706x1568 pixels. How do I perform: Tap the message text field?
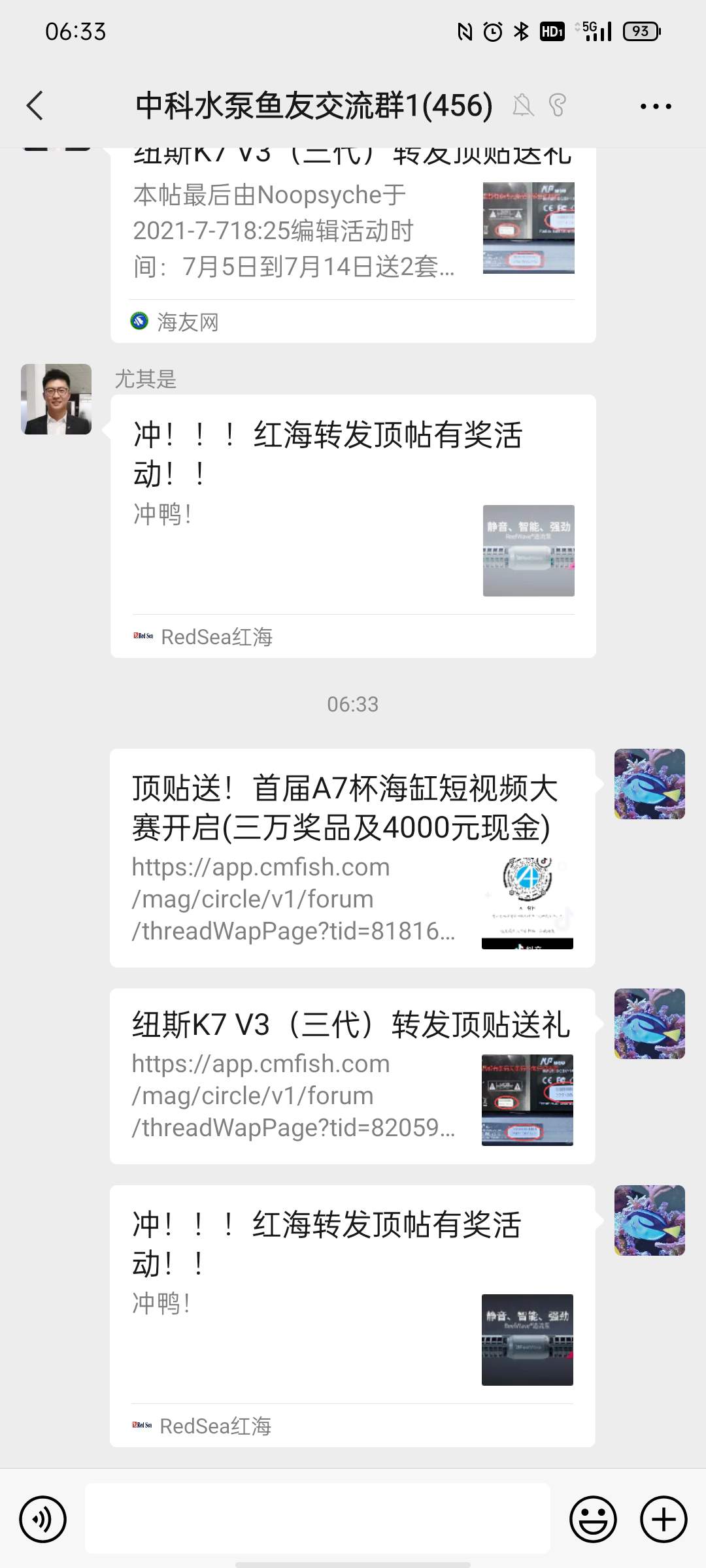pyautogui.click(x=318, y=1519)
